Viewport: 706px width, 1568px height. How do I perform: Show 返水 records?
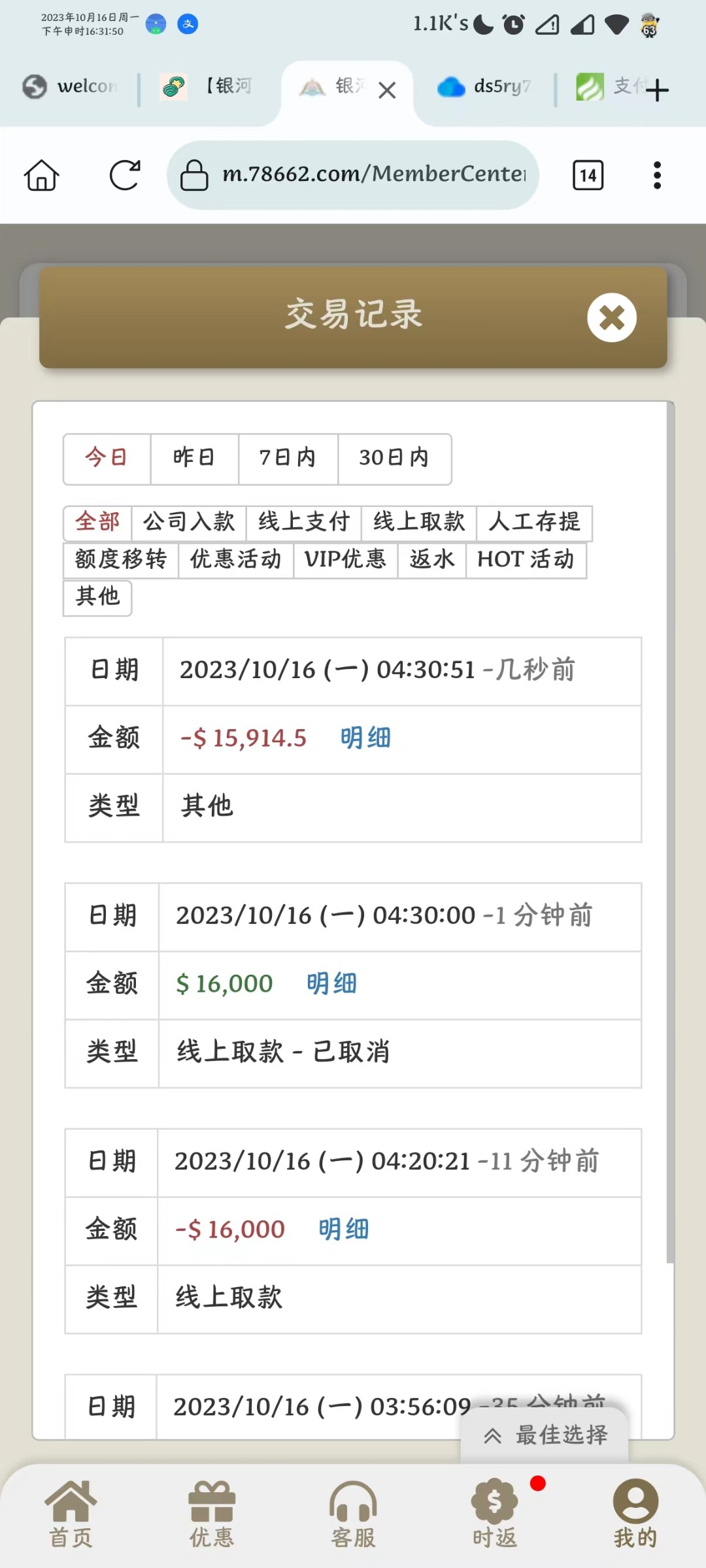(x=432, y=560)
